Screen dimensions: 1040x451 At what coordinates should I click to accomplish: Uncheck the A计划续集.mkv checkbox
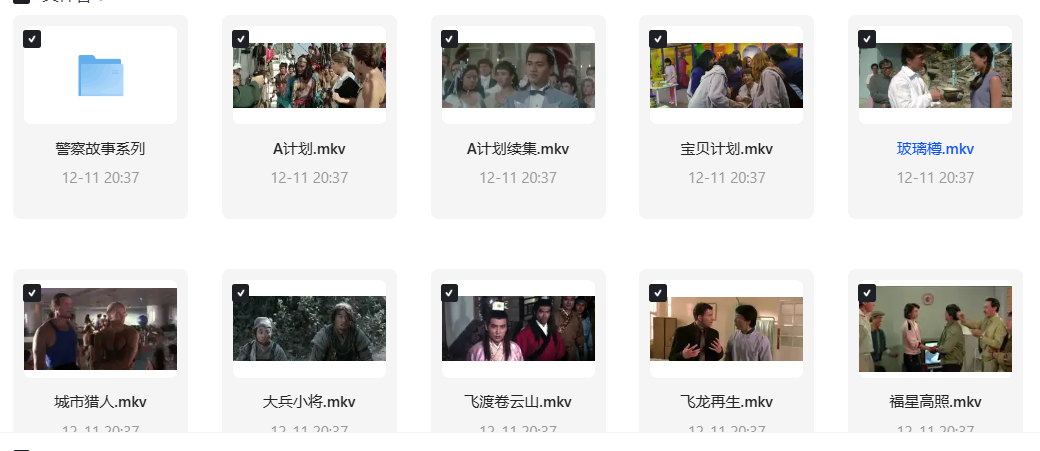pos(449,39)
